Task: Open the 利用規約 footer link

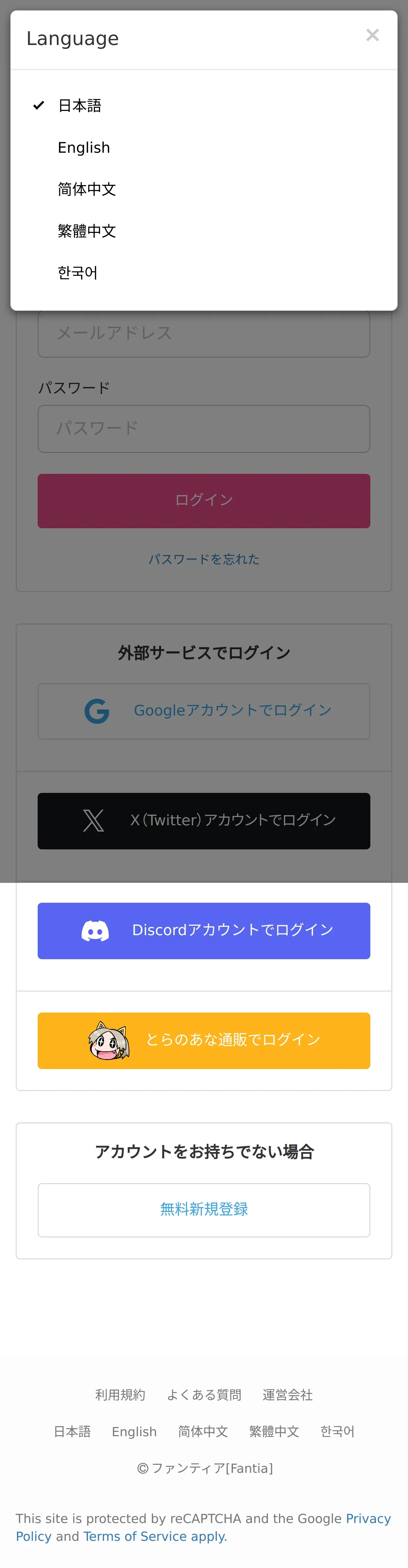Action: click(x=120, y=1394)
